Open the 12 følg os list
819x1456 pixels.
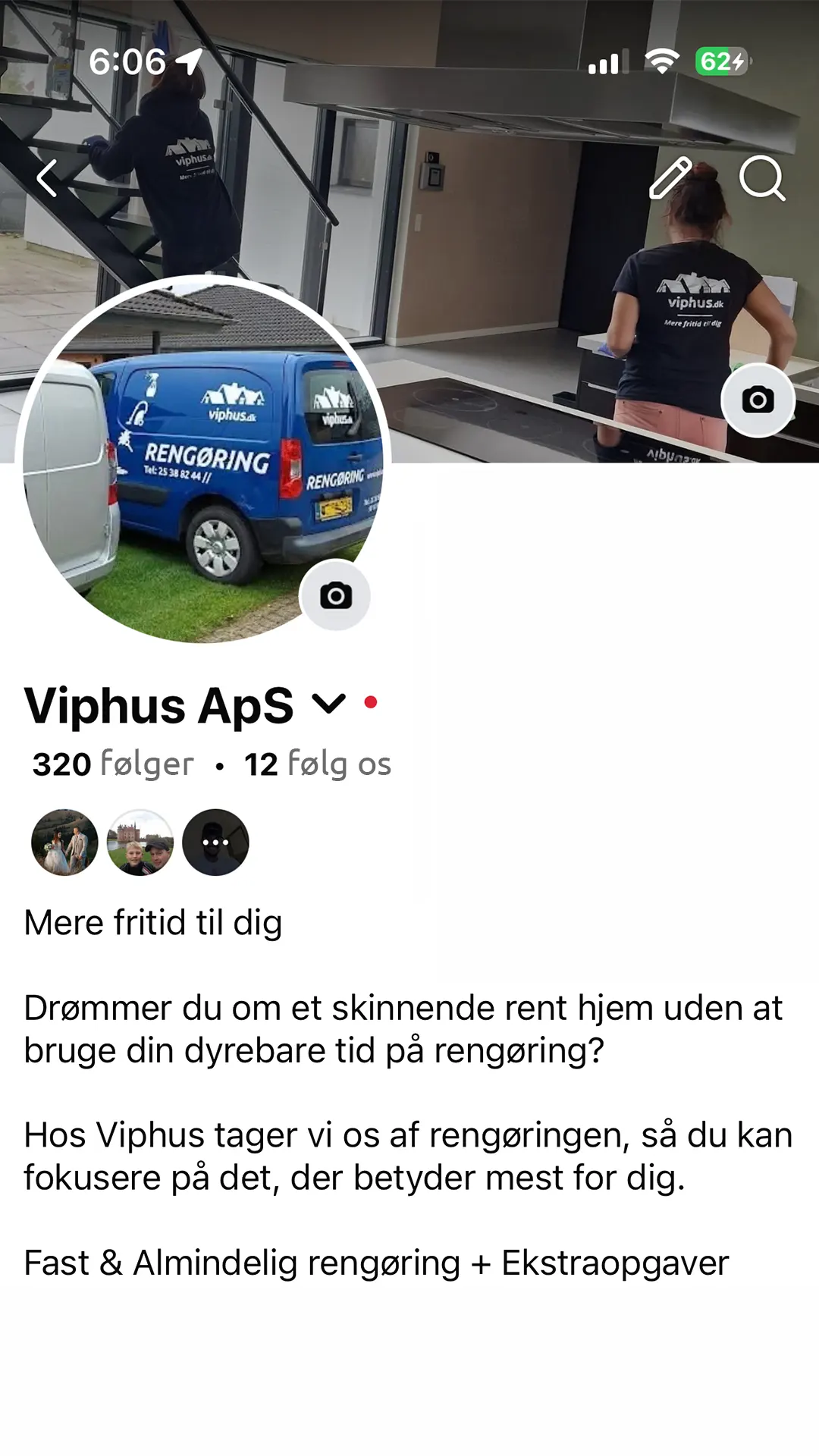(x=317, y=764)
